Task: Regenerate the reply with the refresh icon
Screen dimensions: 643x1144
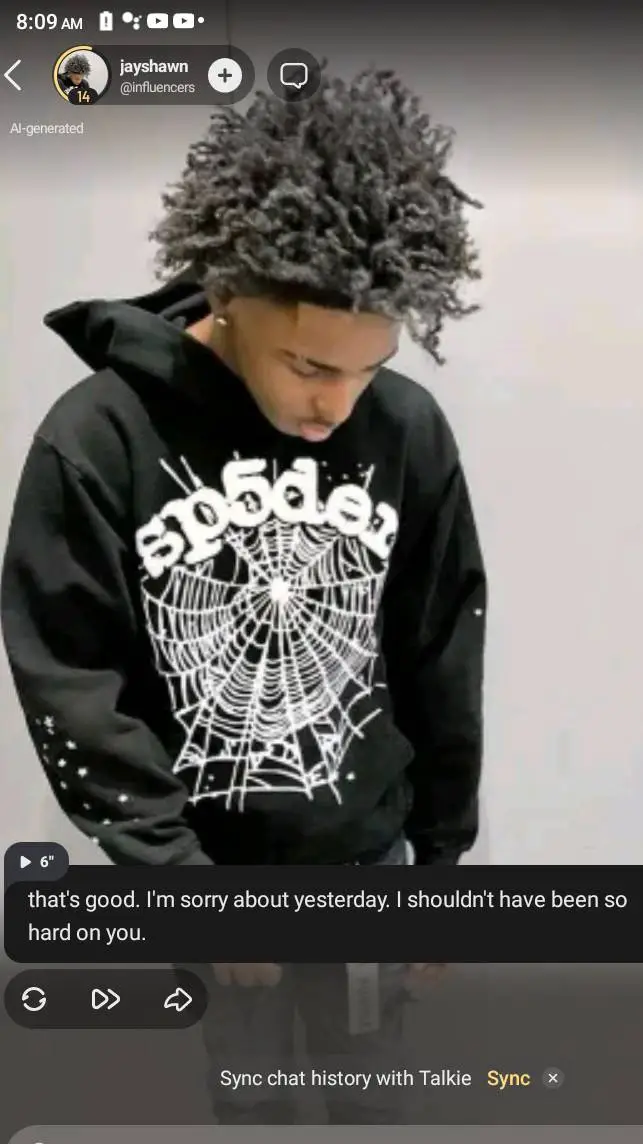Action: click(x=34, y=999)
